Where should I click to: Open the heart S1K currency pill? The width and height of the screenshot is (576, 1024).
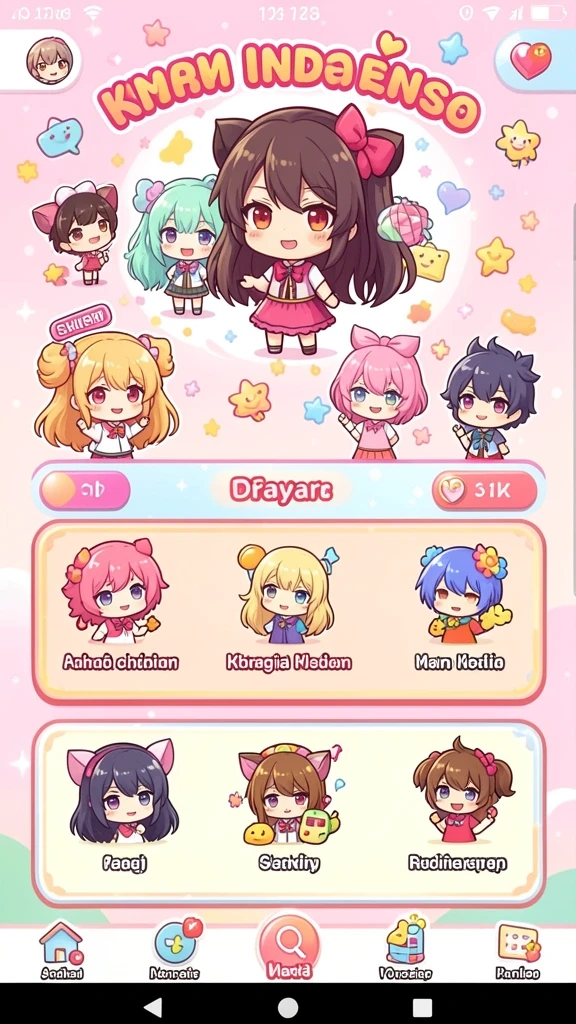tap(484, 490)
